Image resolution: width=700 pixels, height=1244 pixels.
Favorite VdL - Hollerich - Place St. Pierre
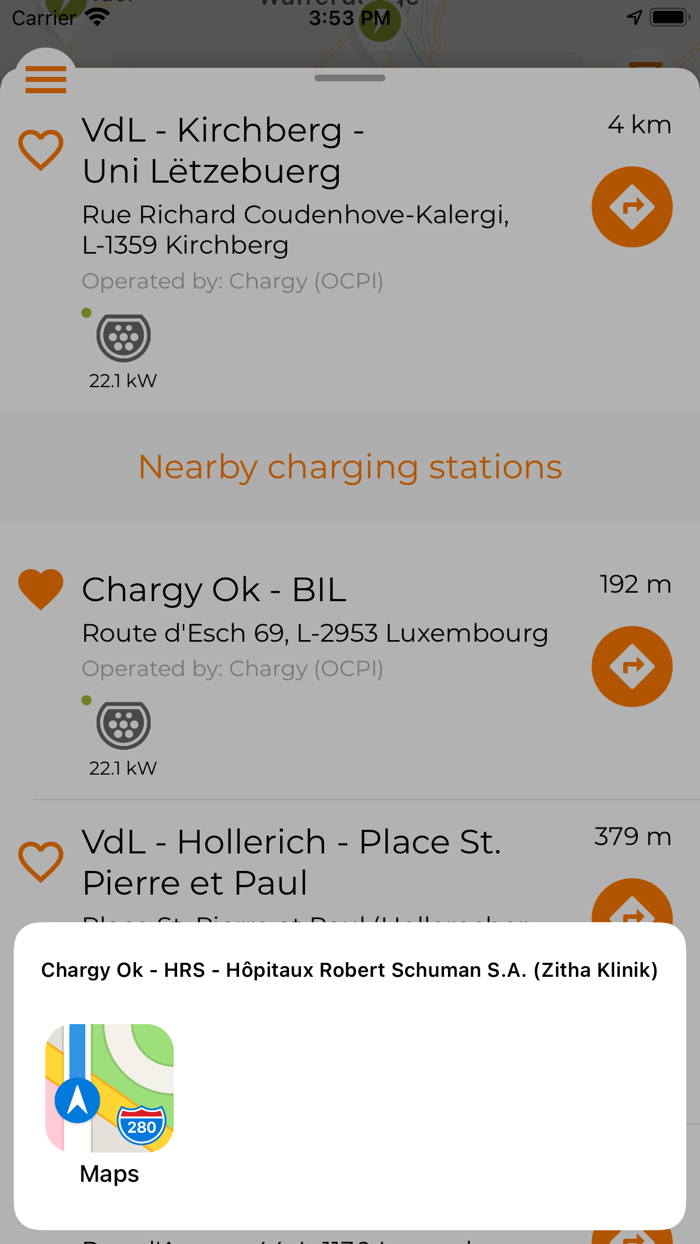41,861
